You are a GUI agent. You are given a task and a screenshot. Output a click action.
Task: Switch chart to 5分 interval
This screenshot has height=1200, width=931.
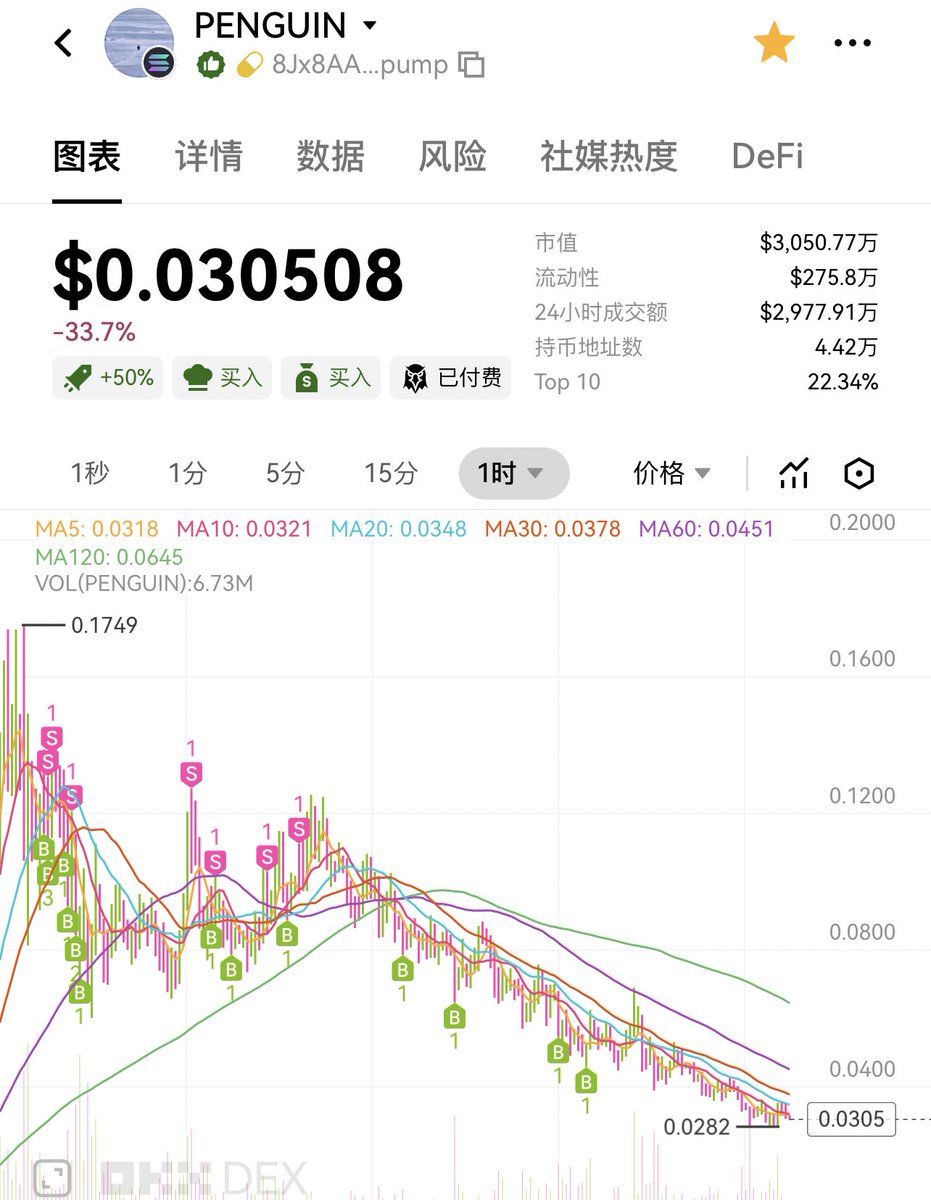point(285,473)
